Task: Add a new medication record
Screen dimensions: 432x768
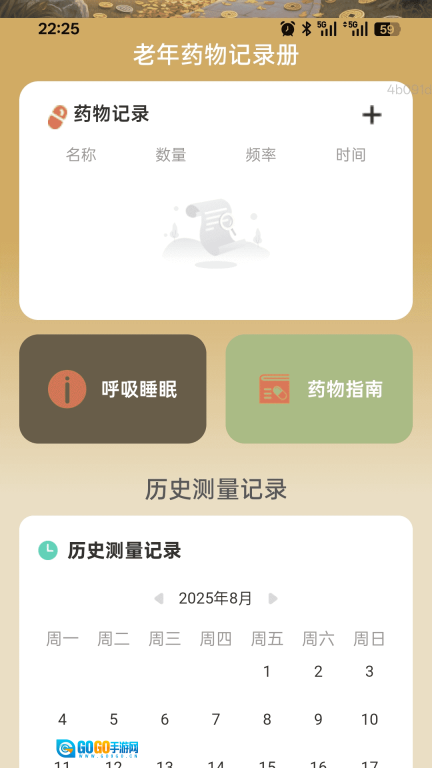Action: tap(372, 115)
